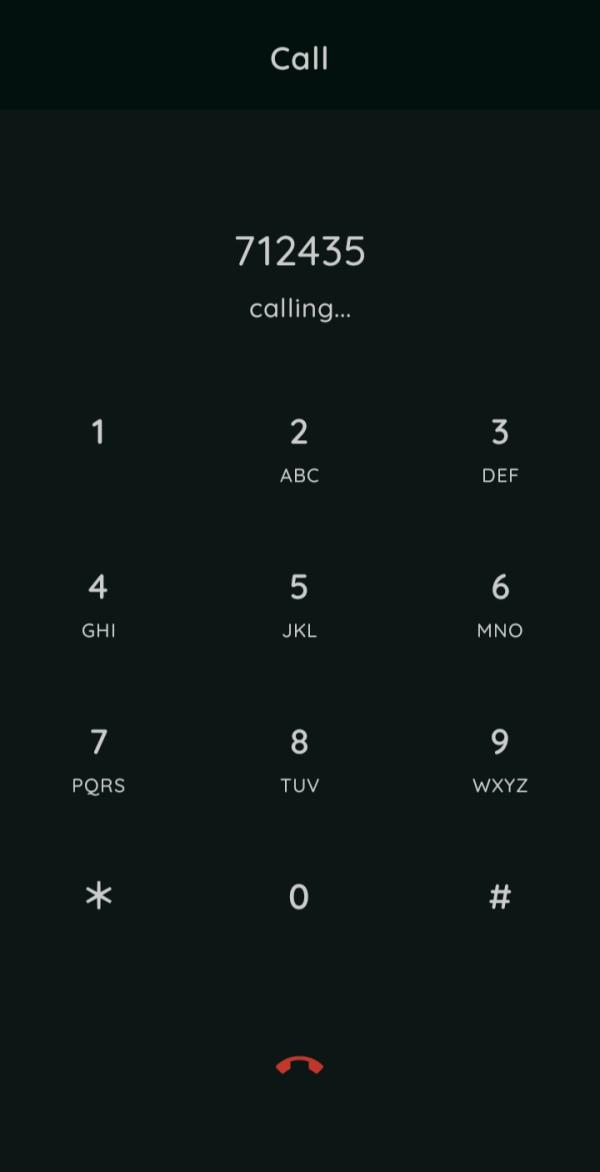Image resolution: width=600 pixels, height=1172 pixels.
Task: Hang up the call with the red phone icon
Action: click(299, 1066)
